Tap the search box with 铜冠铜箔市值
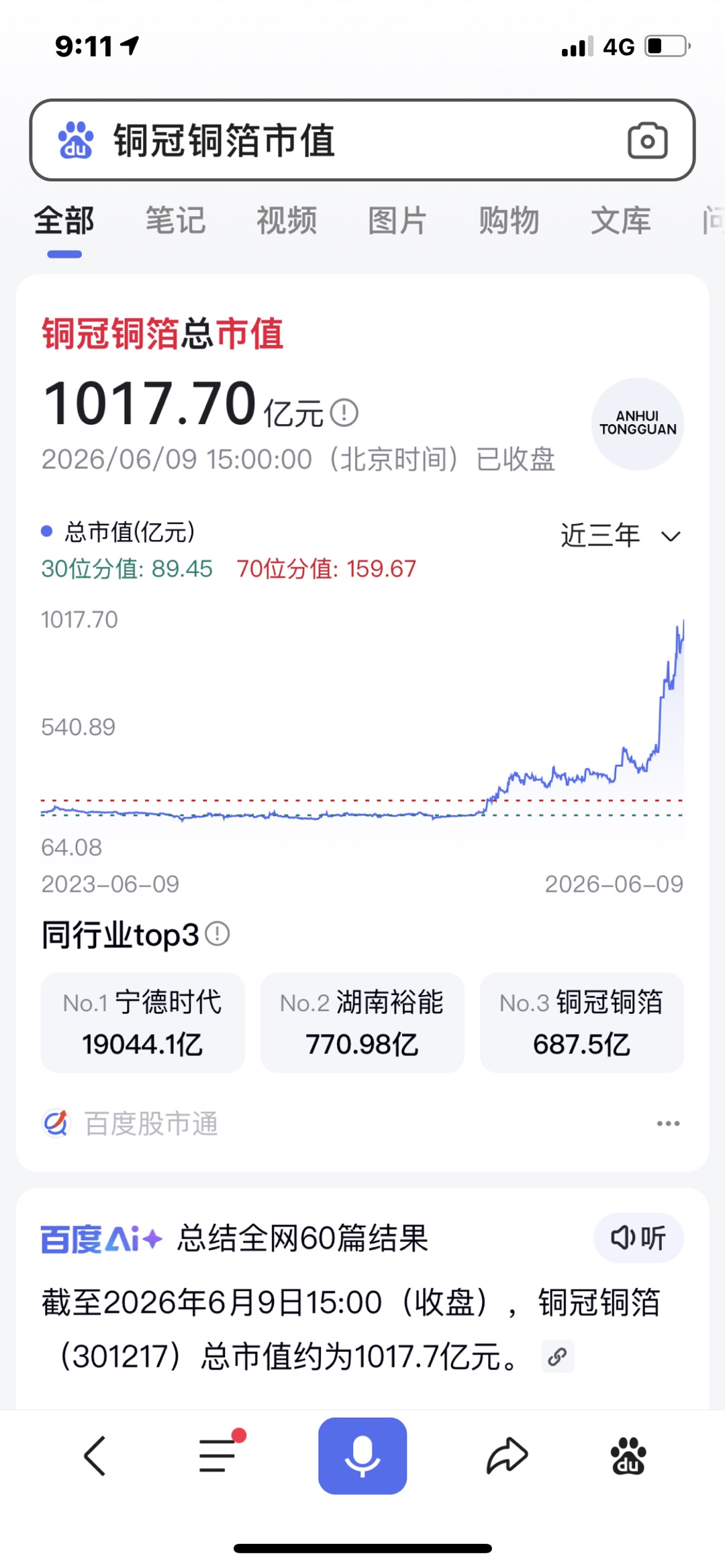The height and width of the screenshot is (1568, 725). coord(362,140)
